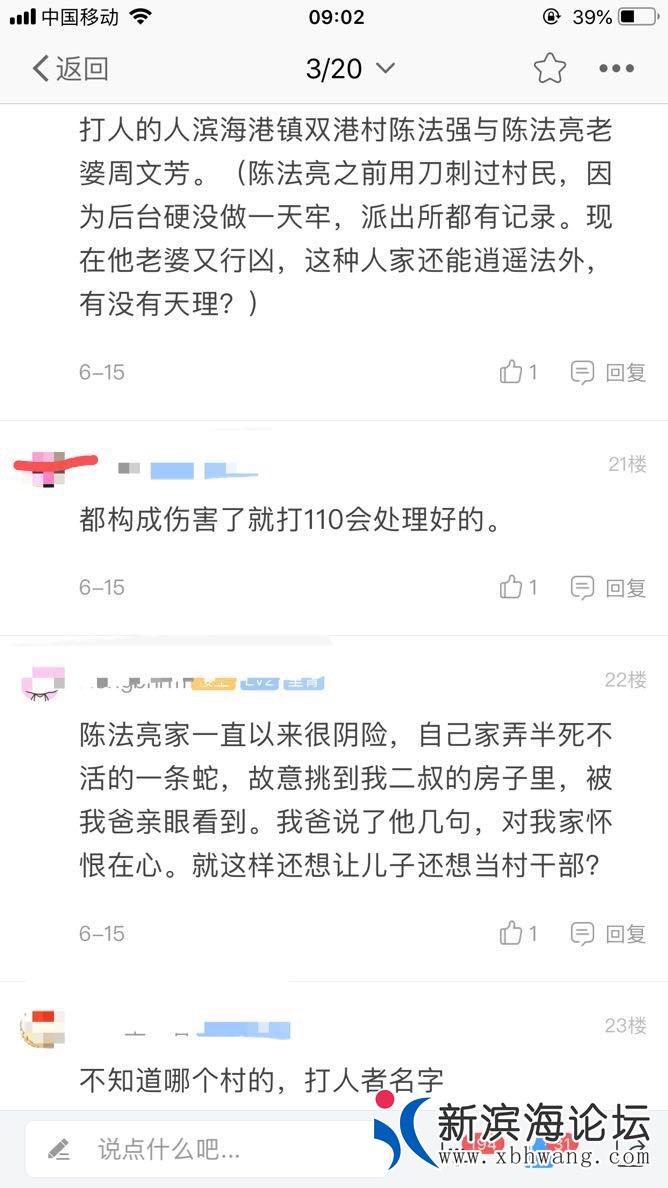The image size is (668, 1188).
Task: Open the three-dot more options menu
Action: (x=616, y=69)
